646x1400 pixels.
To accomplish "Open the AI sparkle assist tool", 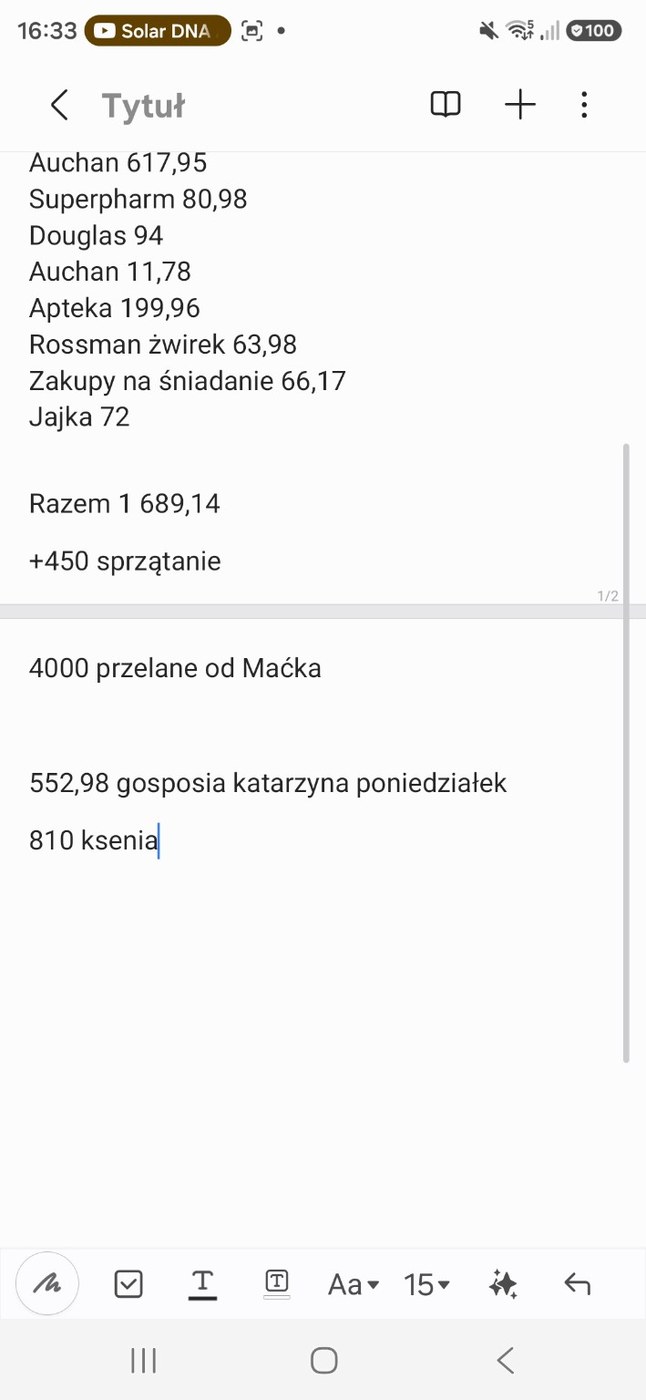I will (503, 1284).
